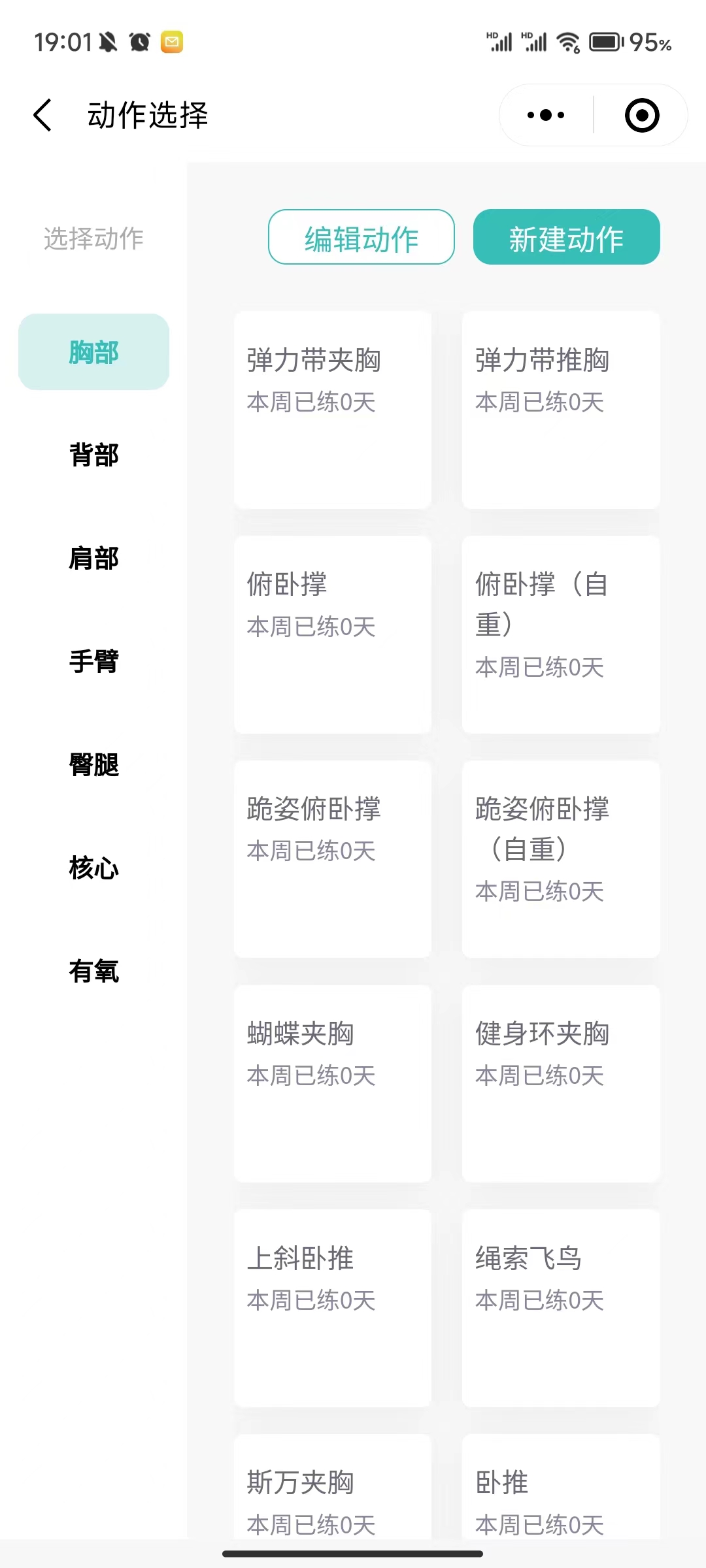Go back from 动作选择 page

click(x=43, y=116)
